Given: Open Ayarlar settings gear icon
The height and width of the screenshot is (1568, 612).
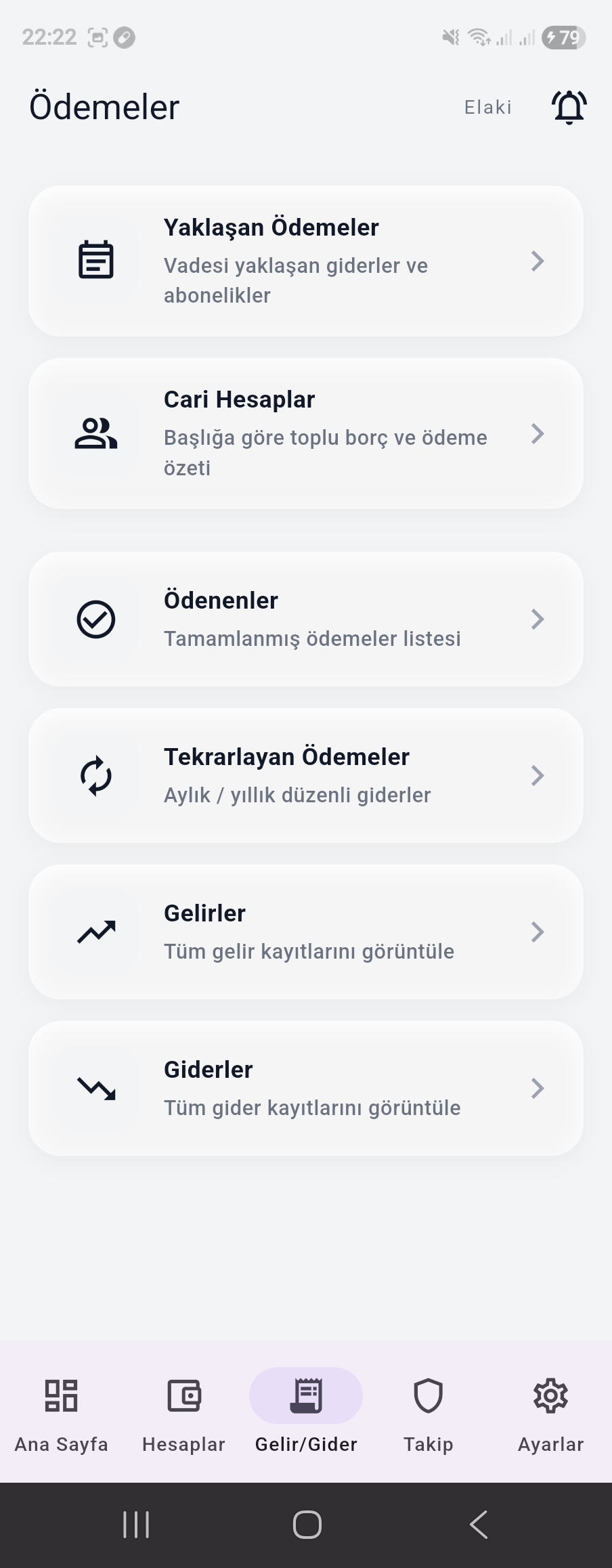Looking at the screenshot, I should (550, 1395).
